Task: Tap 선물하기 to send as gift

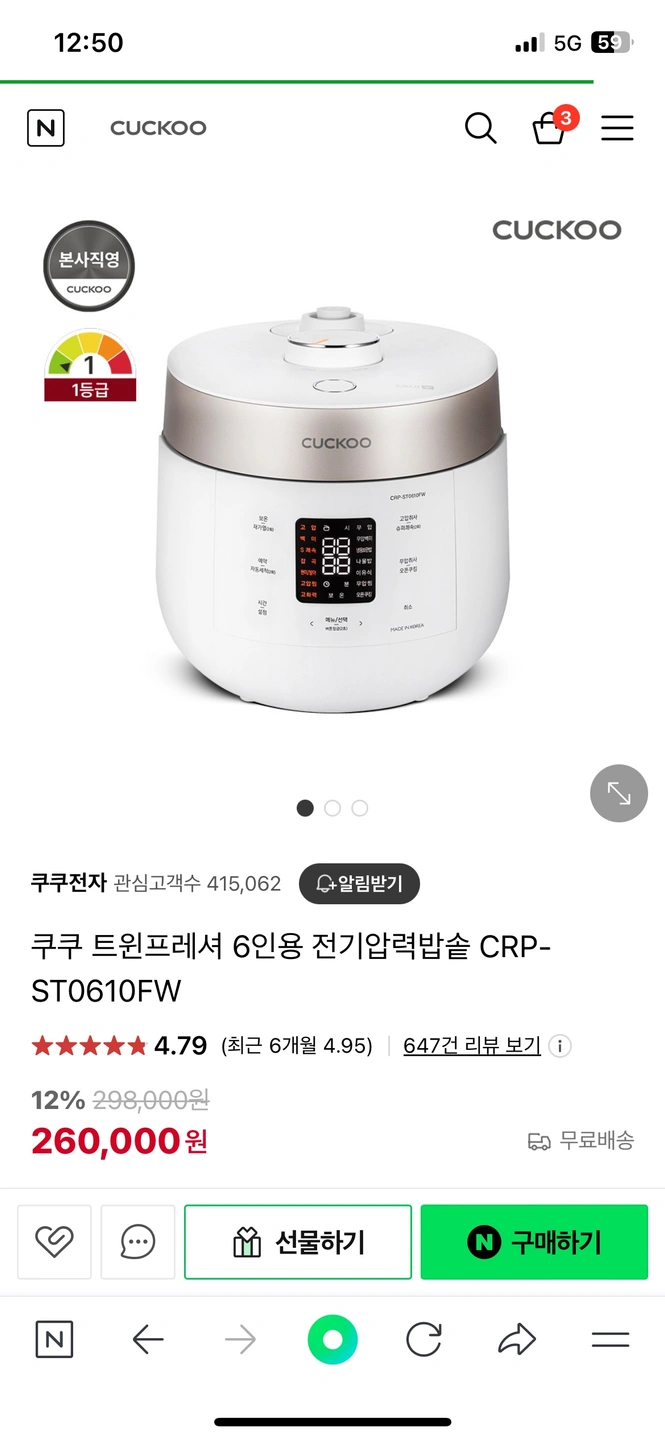Action: pyautogui.click(x=298, y=1242)
